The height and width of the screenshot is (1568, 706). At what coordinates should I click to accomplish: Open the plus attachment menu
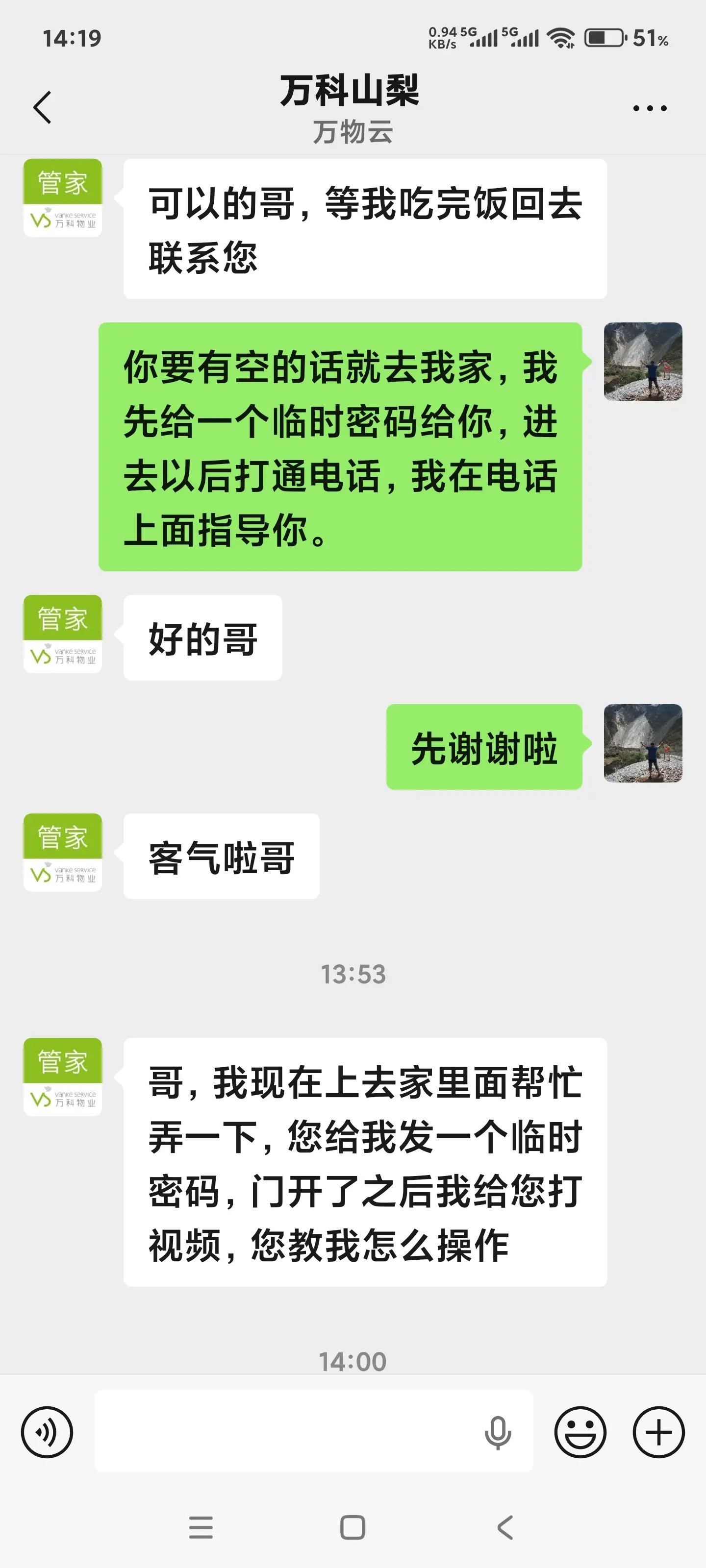pos(658,1432)
